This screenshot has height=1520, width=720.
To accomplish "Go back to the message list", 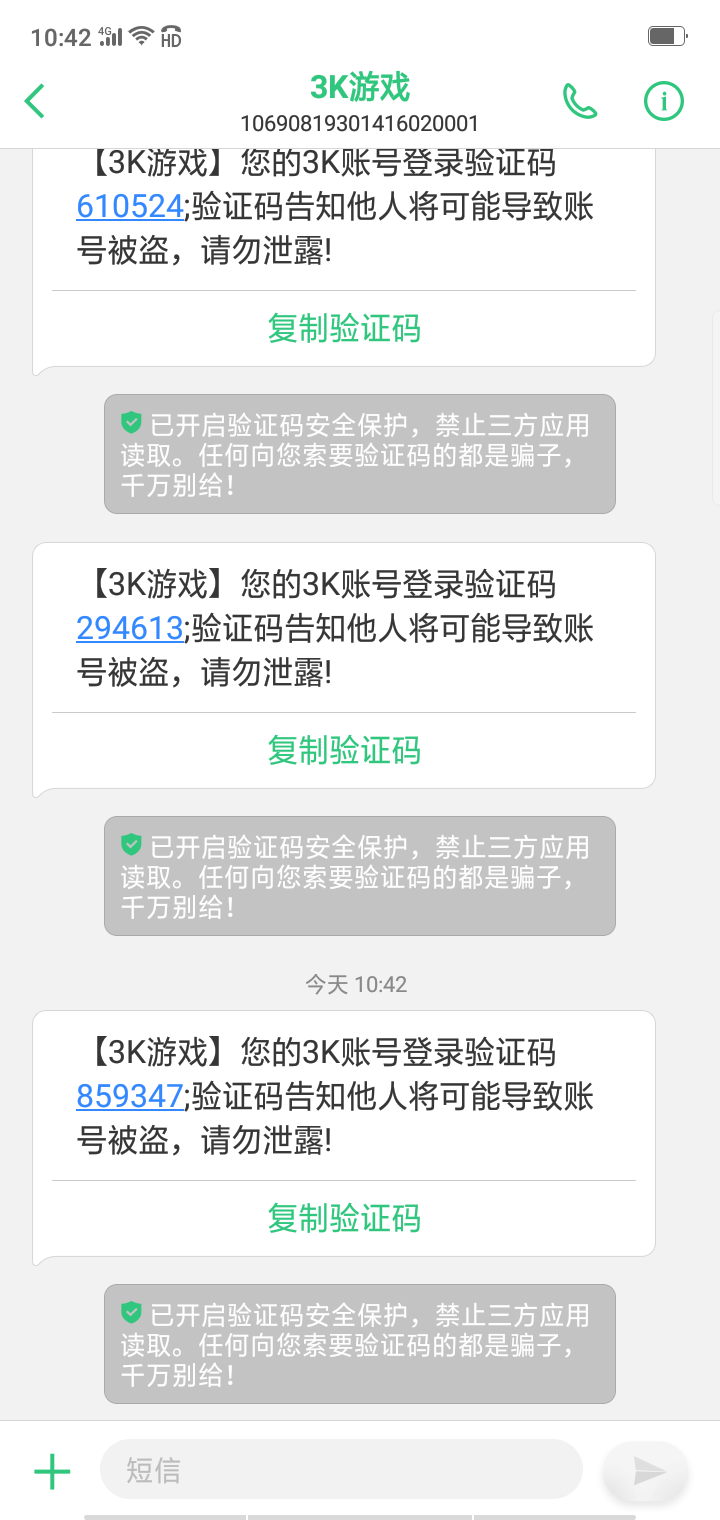I will click(x=35, y=101).
